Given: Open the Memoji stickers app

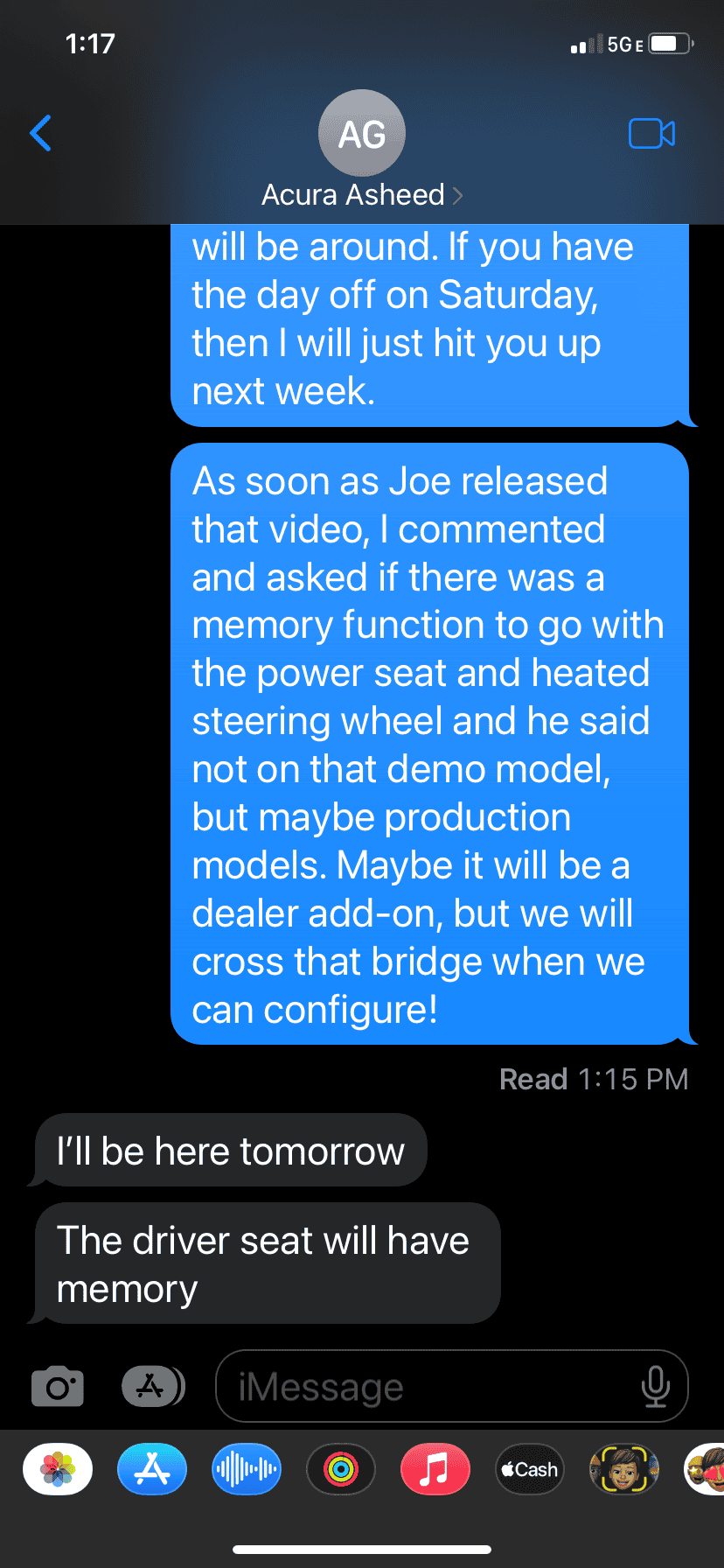Looking at the screenshot, I should point(707,1469).
